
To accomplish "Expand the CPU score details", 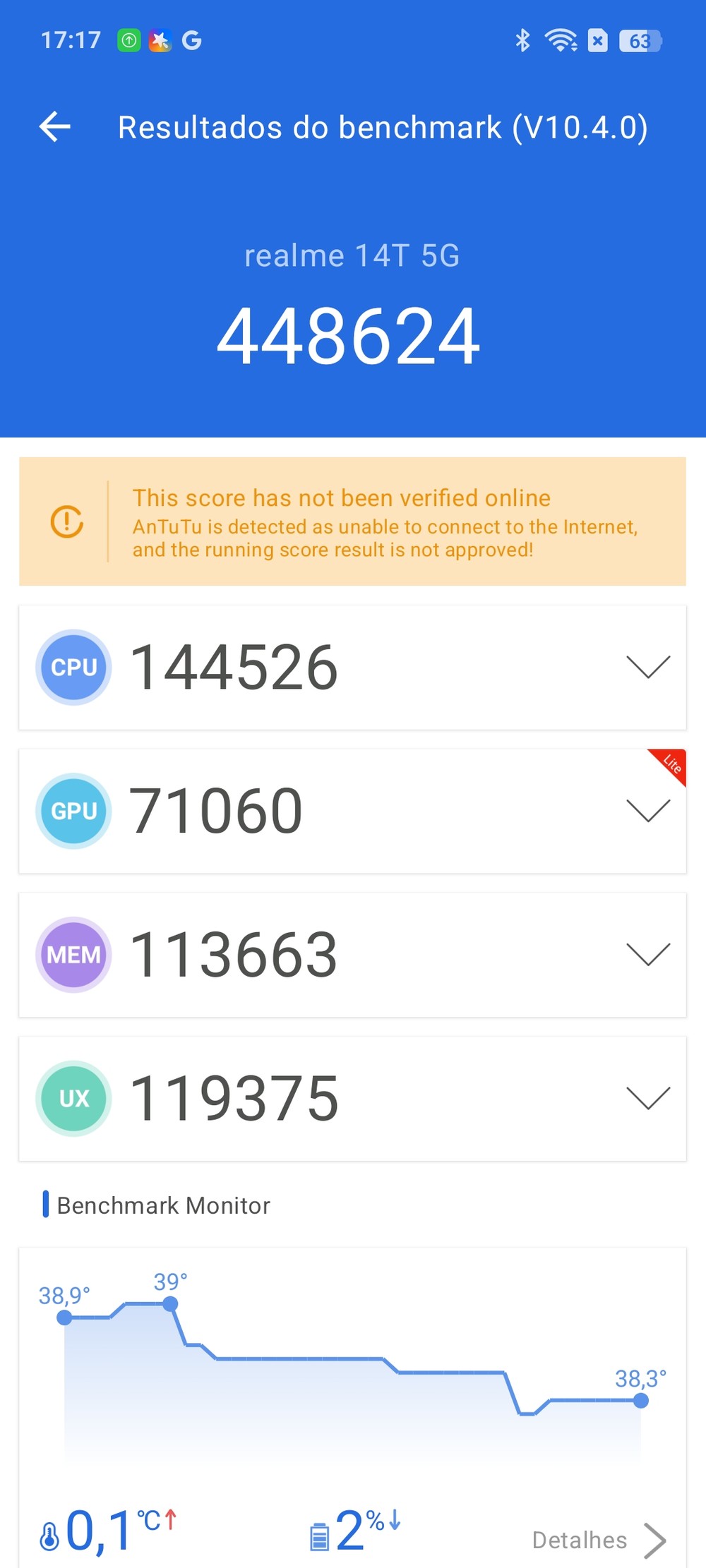I will [647, 667].
